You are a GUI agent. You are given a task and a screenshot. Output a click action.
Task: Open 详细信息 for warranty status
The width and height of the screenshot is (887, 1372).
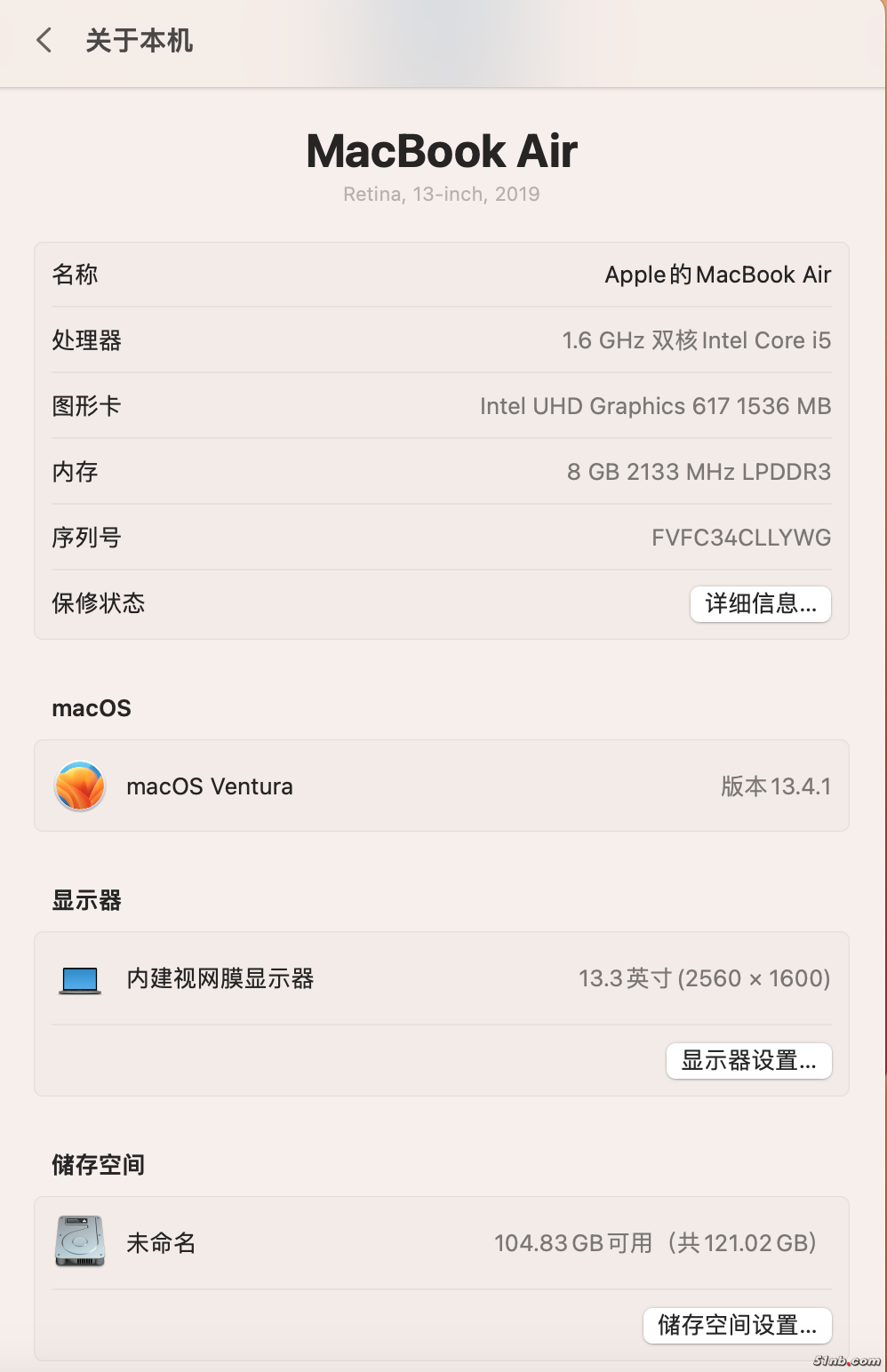pyautogui.click(x=760, y=604)
